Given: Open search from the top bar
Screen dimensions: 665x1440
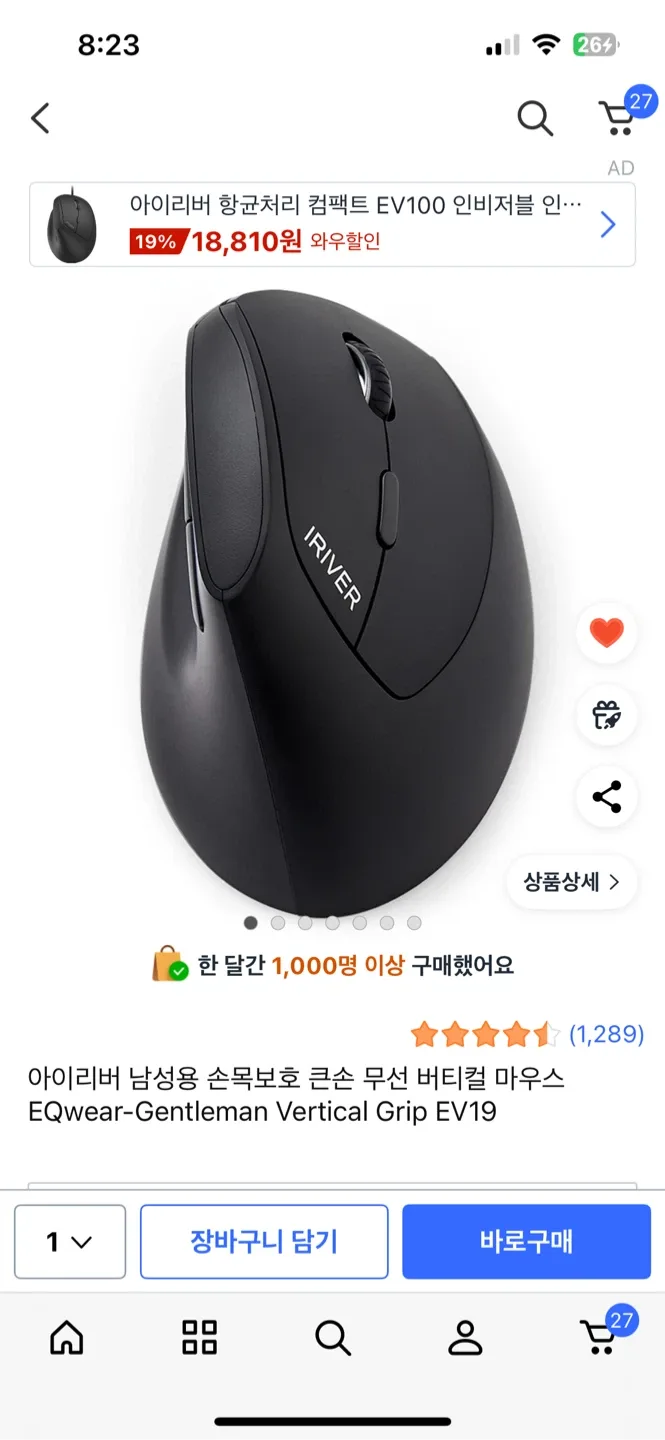Looking at the screenshot, I should [x=535, y=119].
